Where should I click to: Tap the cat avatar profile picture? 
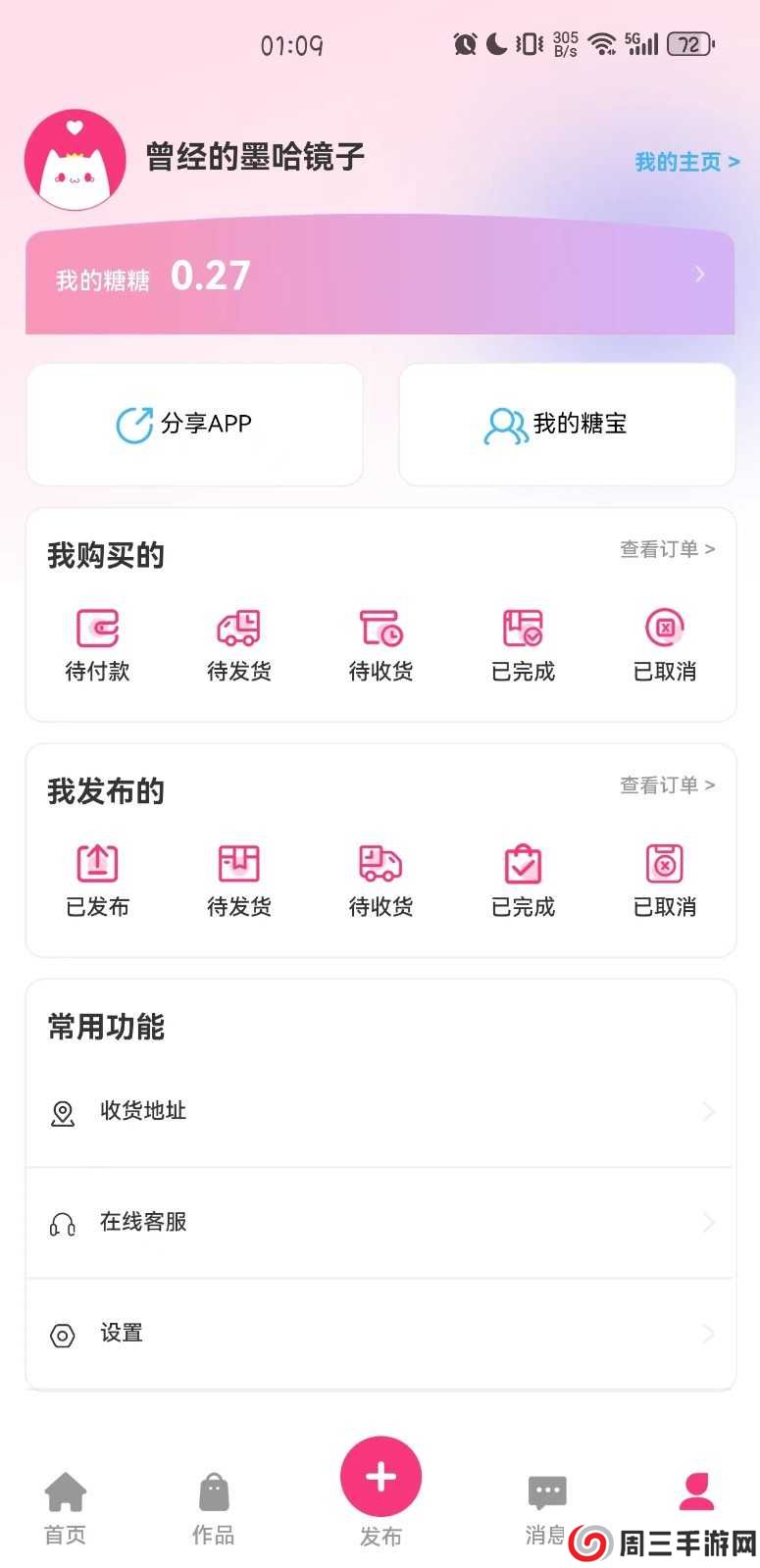tap(75, 160)
